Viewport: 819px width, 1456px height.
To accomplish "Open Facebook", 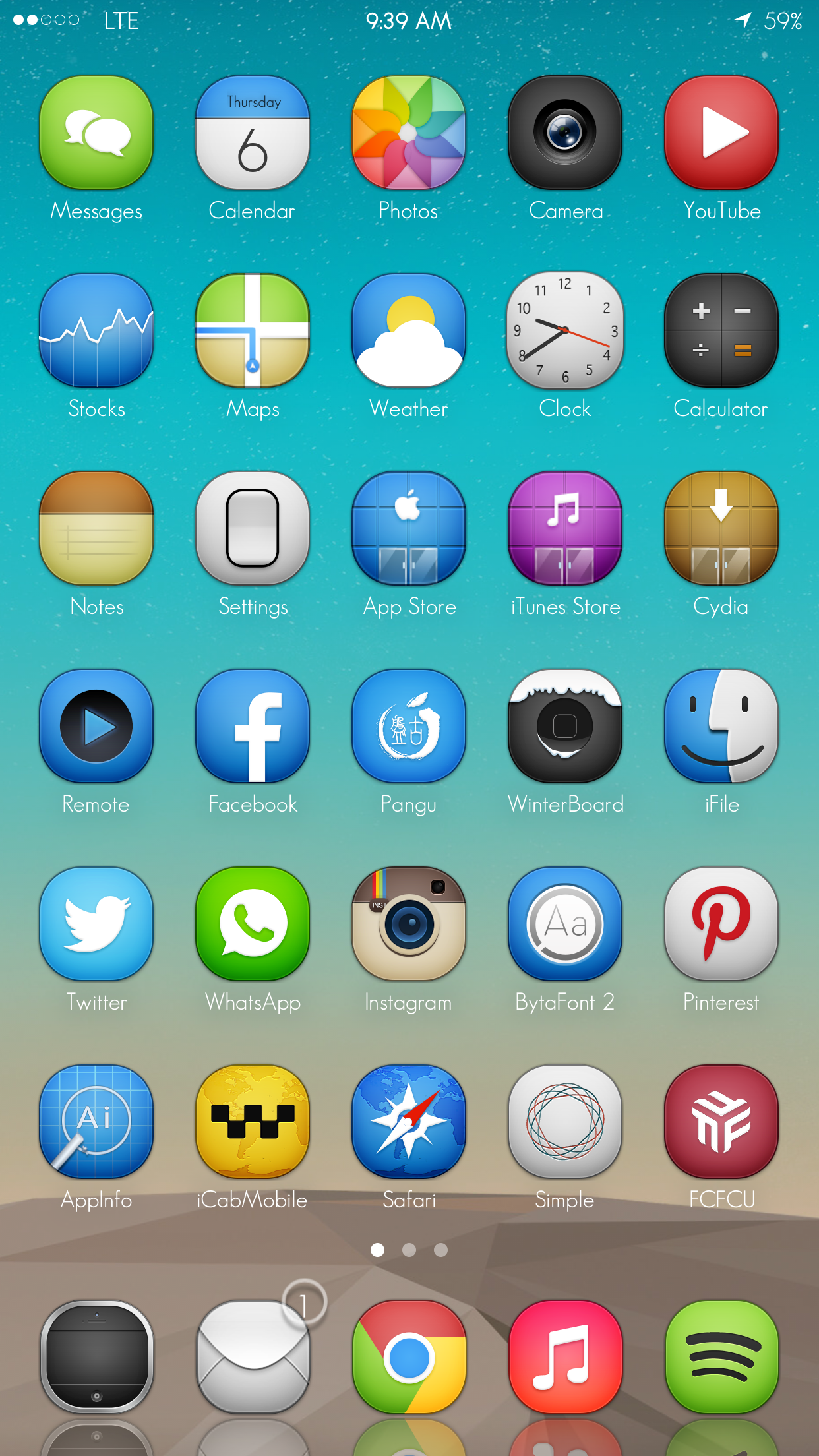I will pyautogui.click(x=253, y=726).
